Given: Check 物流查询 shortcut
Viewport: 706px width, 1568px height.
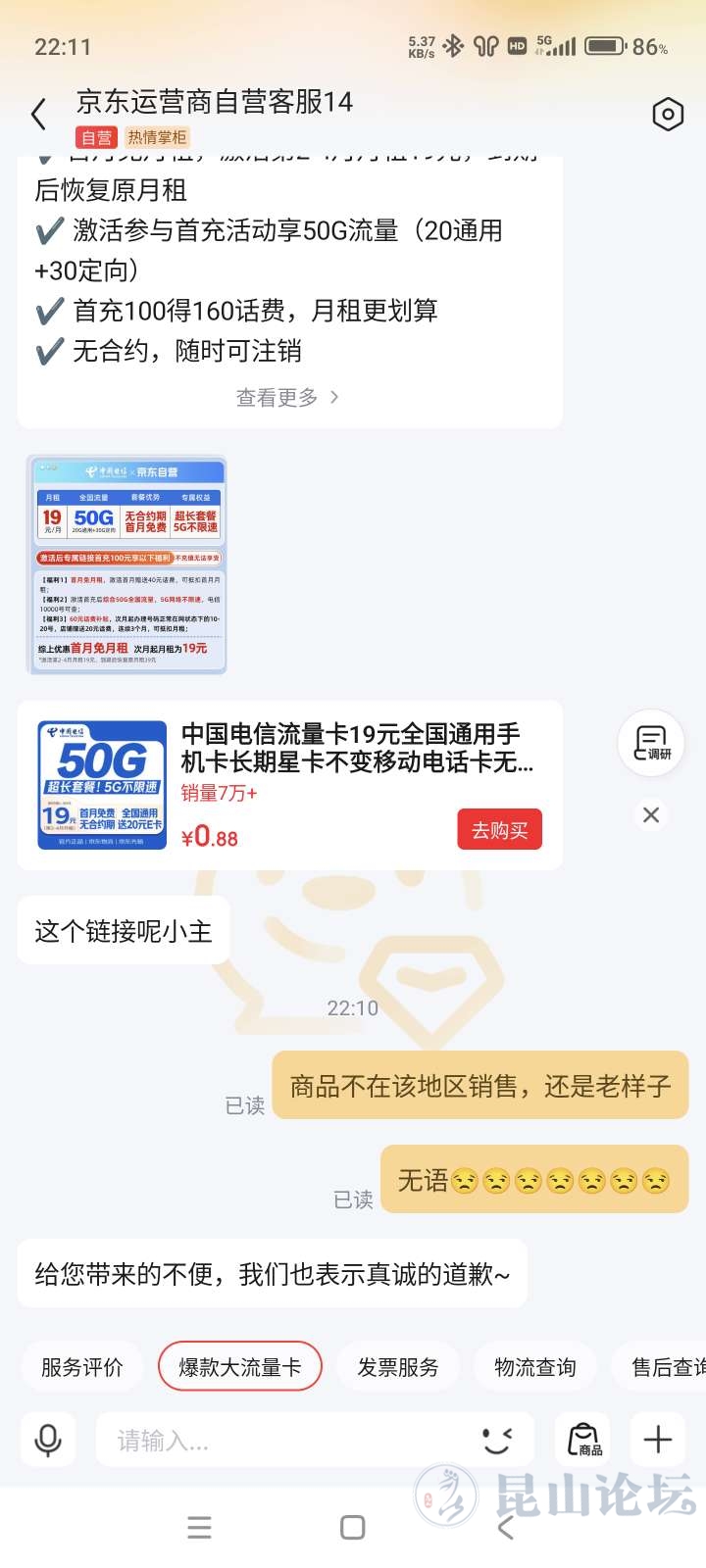Looking at the screenshot, I should click(535, 1367).
